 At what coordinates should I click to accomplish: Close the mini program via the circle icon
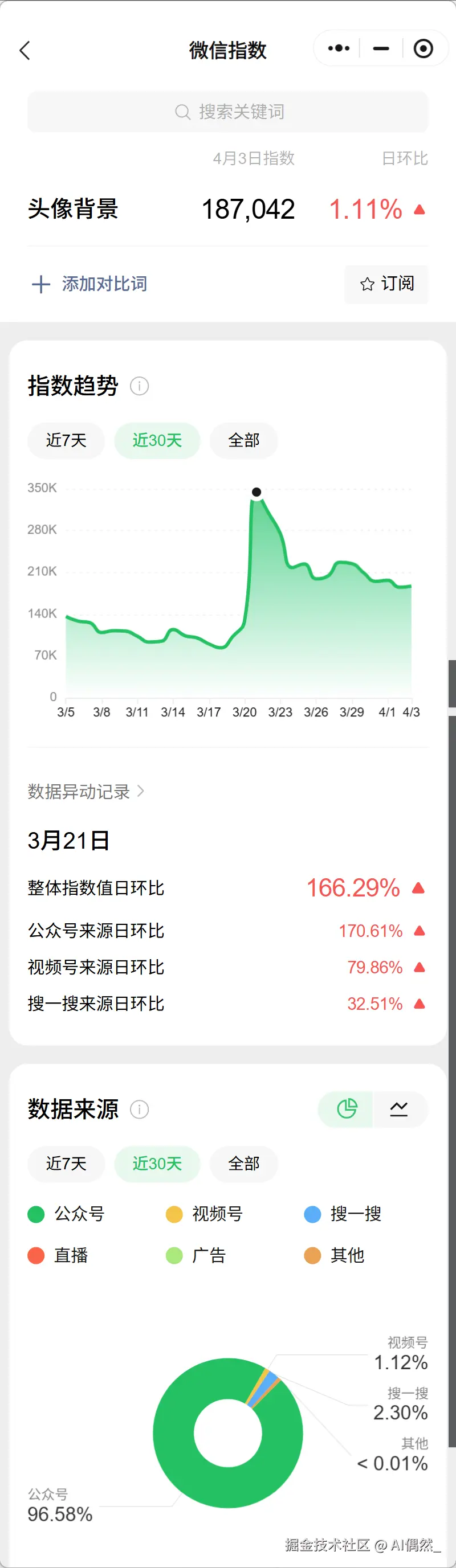point(423,48)
